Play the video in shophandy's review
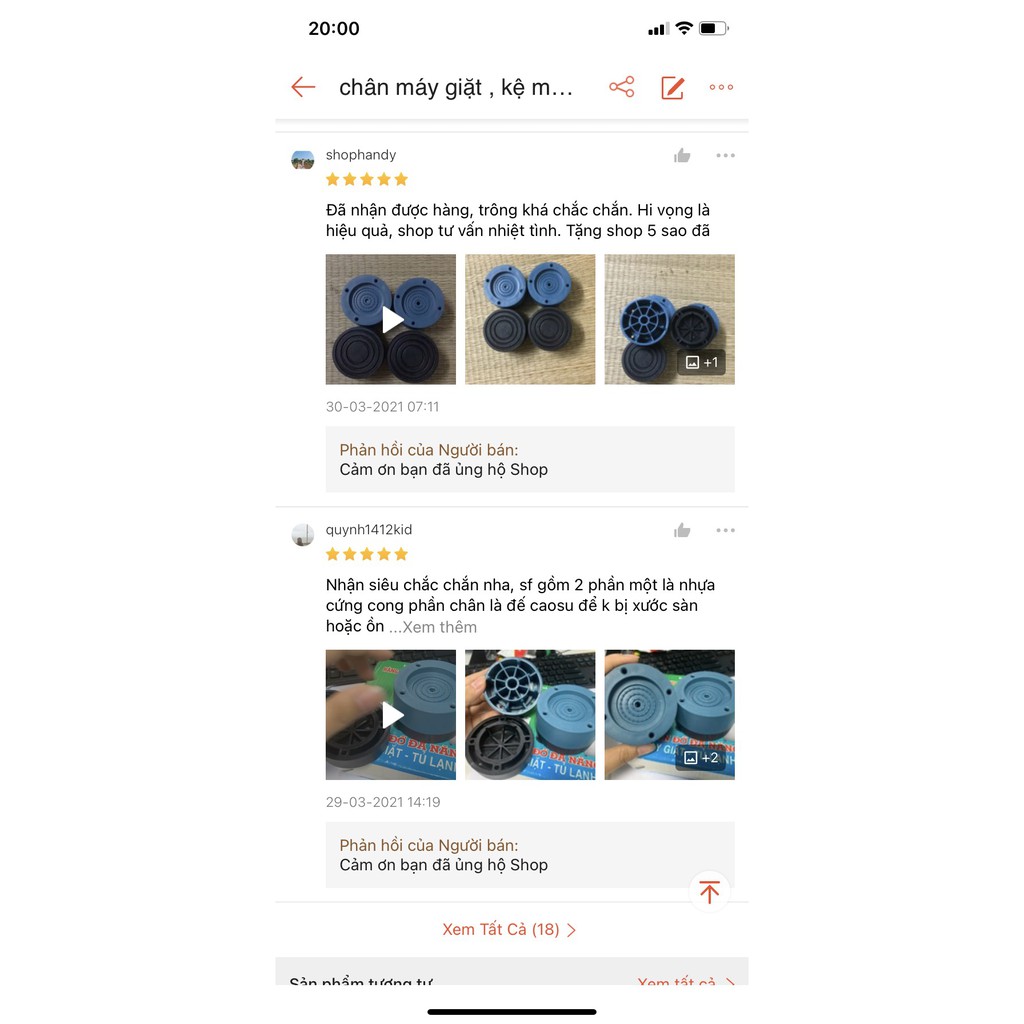Image resolution: width=1024 pixels, height=1024 pixels. [x=391, y=319]
